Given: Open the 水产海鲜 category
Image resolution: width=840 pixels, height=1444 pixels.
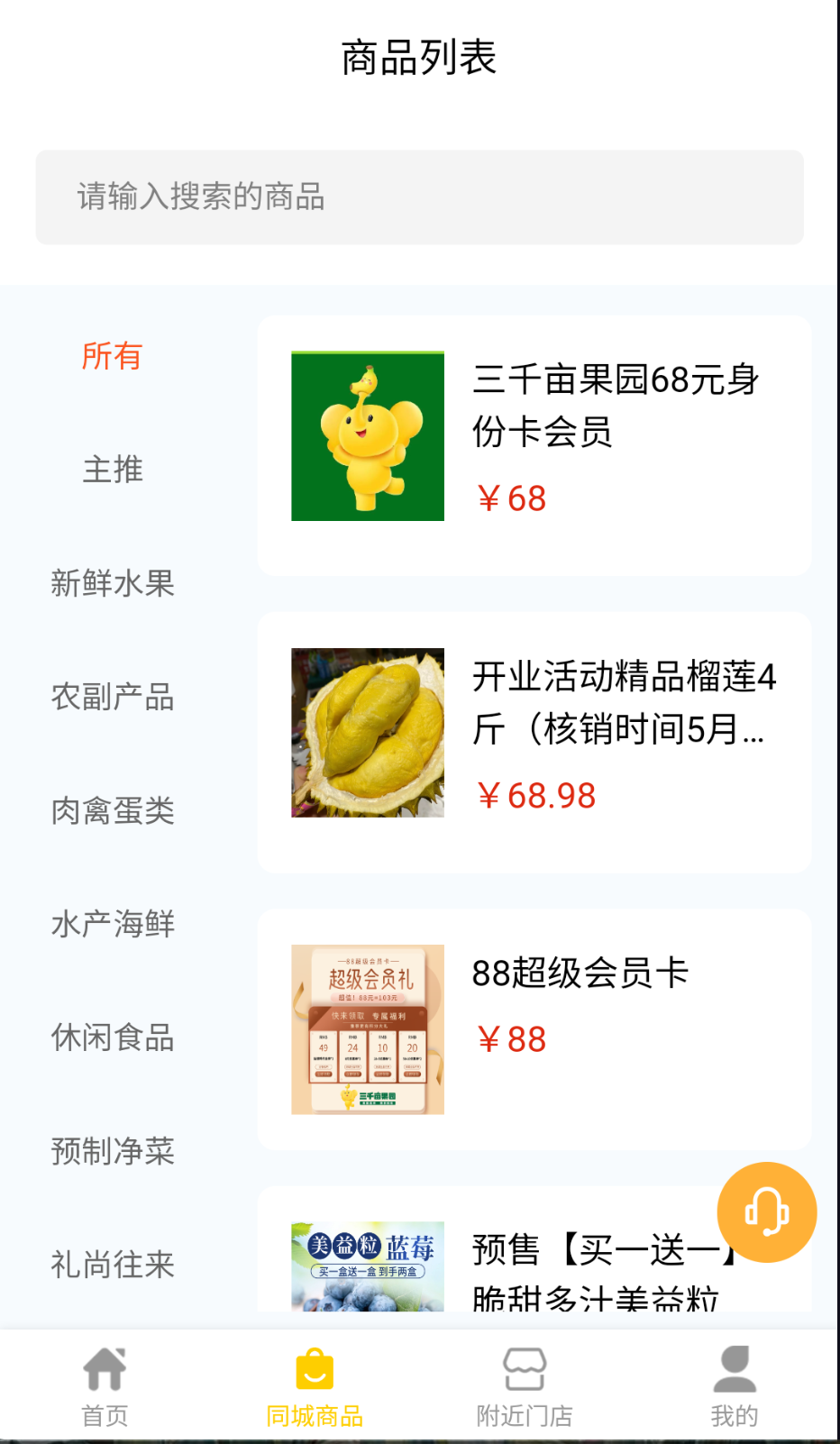Looking at the screenshot, I should (112, 925).
